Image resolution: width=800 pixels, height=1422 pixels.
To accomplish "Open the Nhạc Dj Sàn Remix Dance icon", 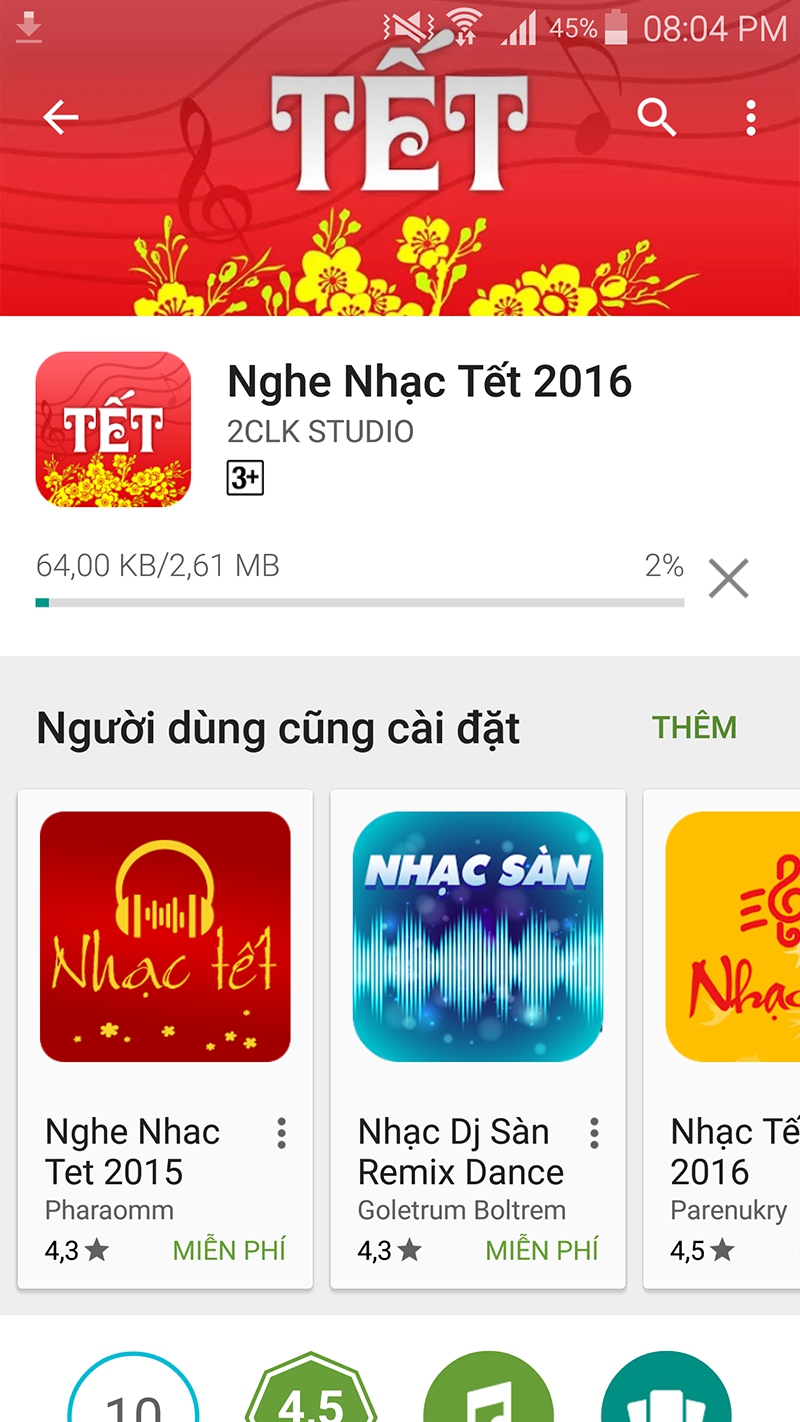I will (x=477, y=936).
